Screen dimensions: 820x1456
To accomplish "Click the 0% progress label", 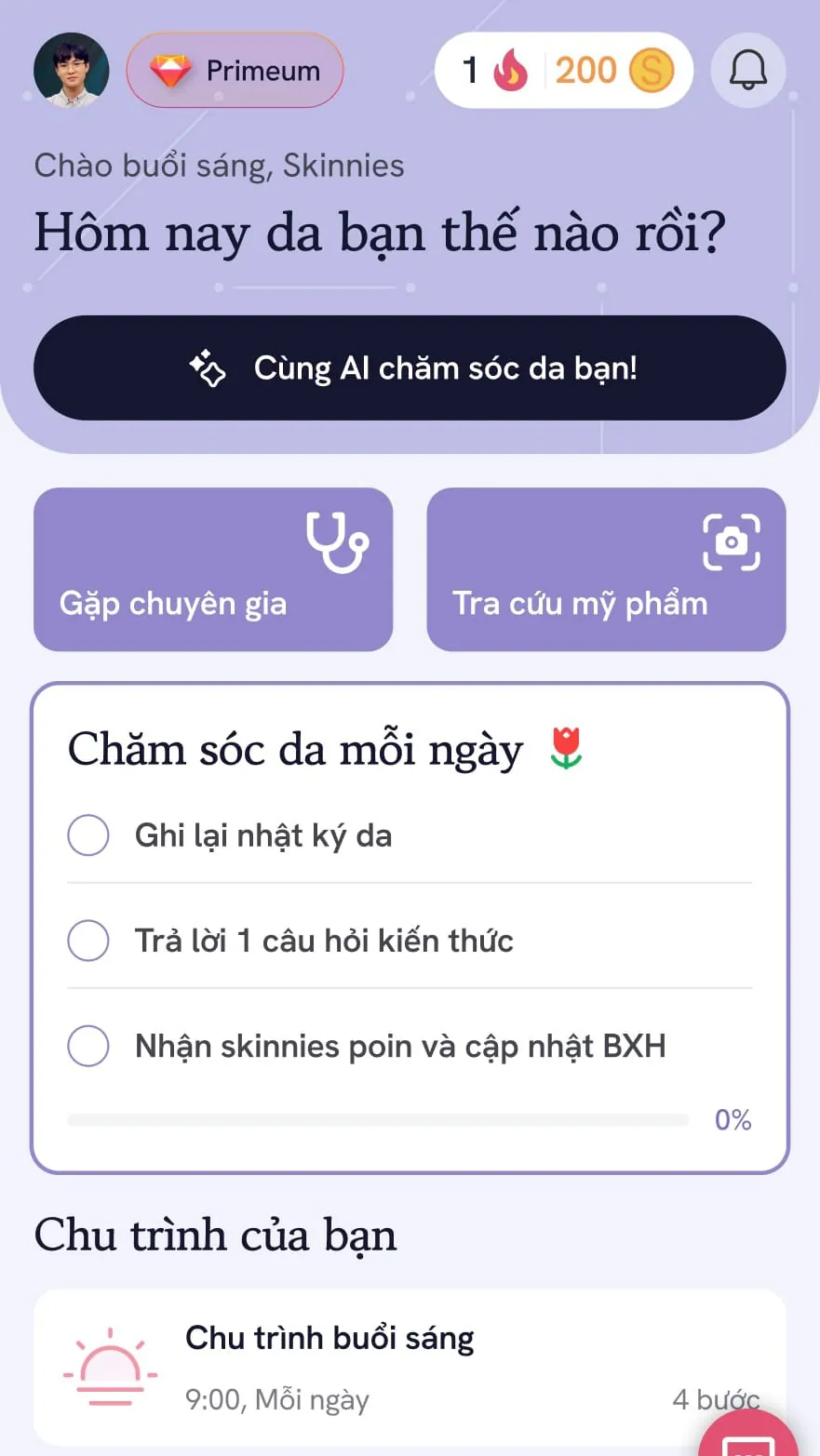I will 734,1119.
